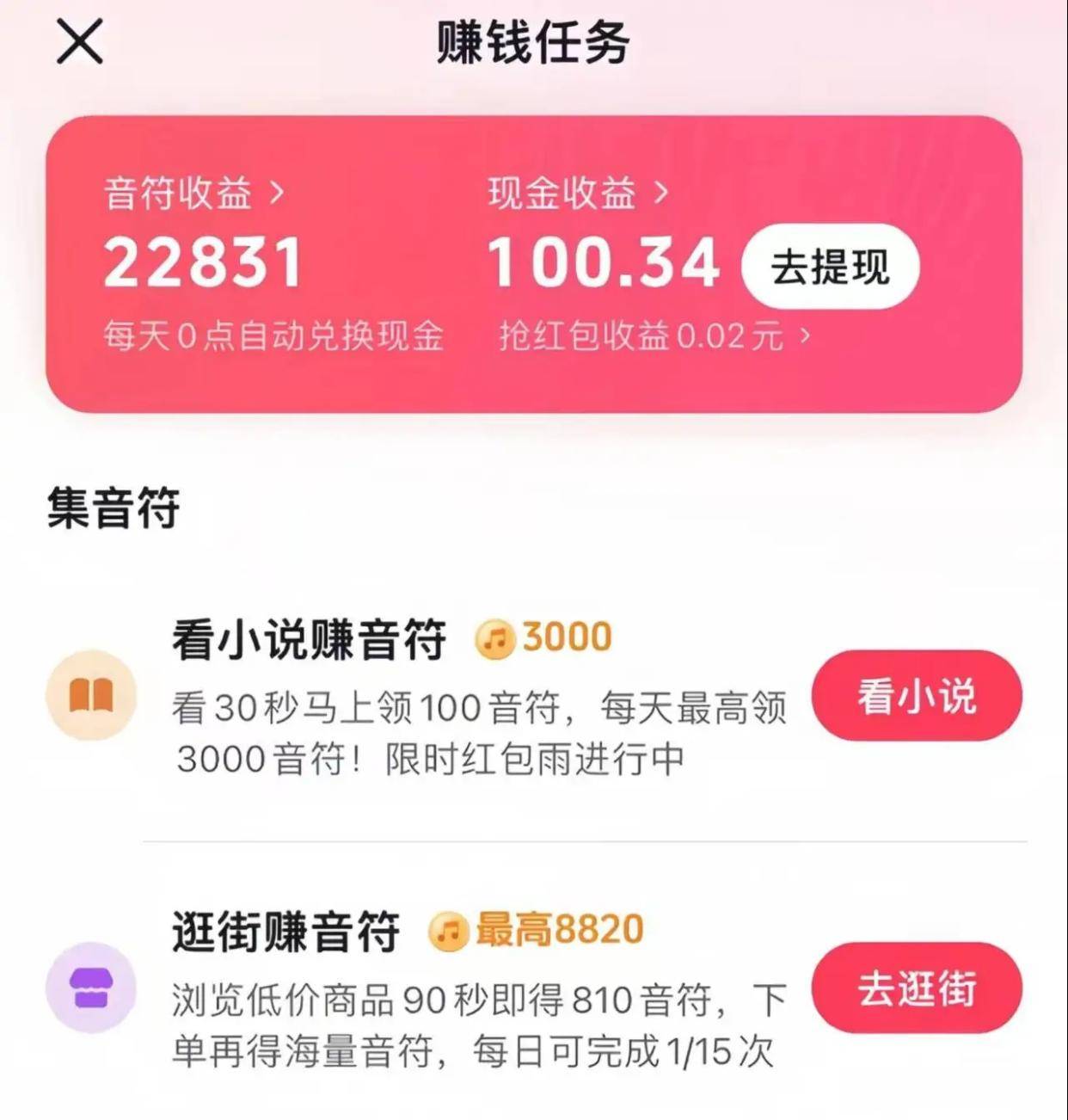Screen dimensions: 1068x1120
Task: Tap the 去提现 button
Action: point(830,267)
